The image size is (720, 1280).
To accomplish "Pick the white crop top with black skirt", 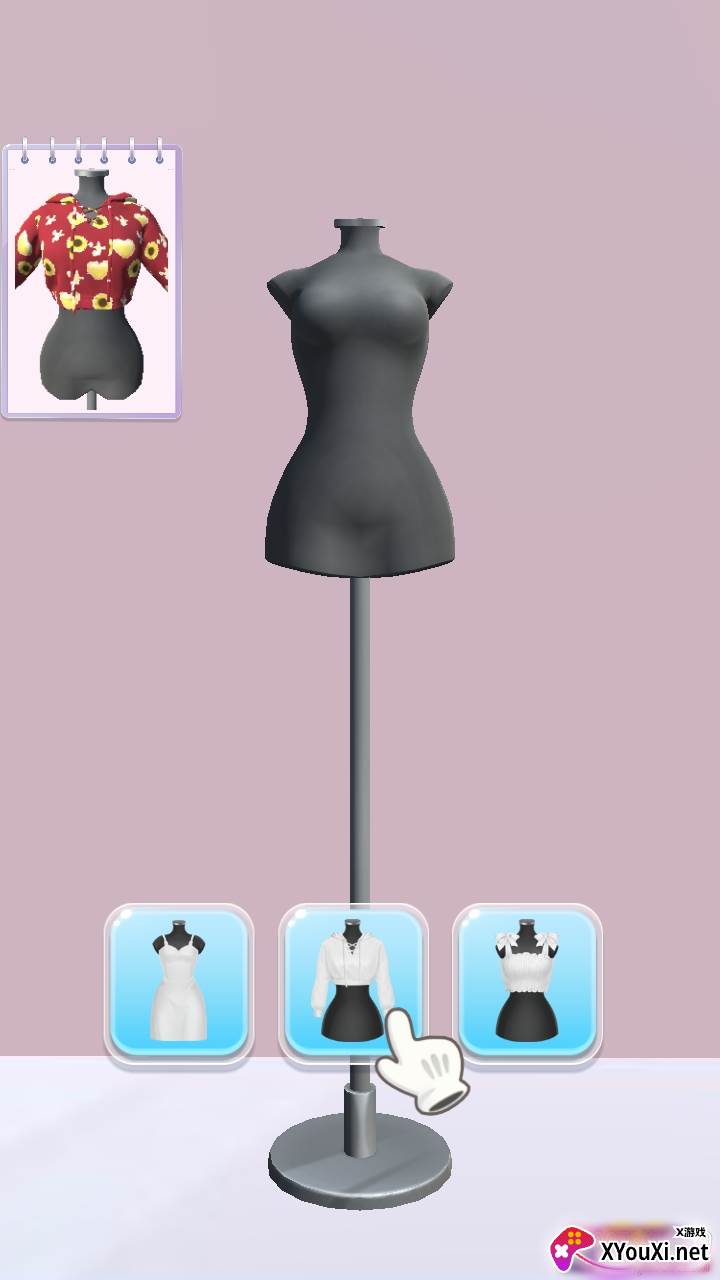I will (x=527, y=982).
